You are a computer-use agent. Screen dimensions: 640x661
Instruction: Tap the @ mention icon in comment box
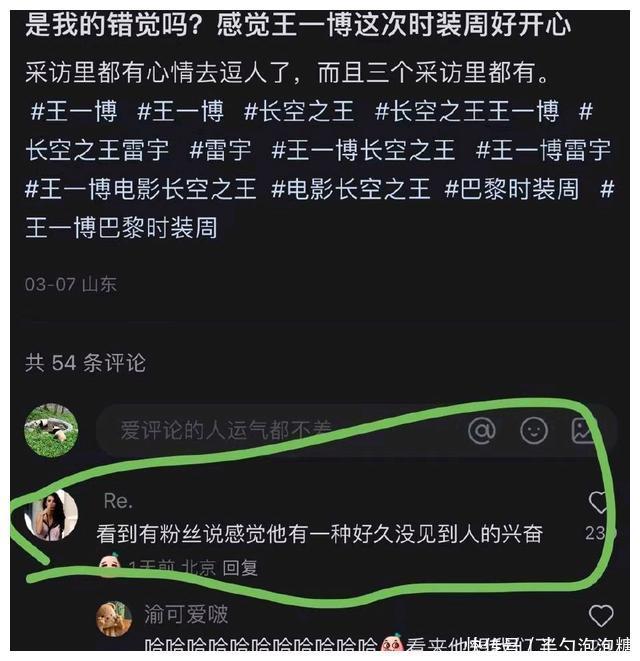tap(482, 430)
